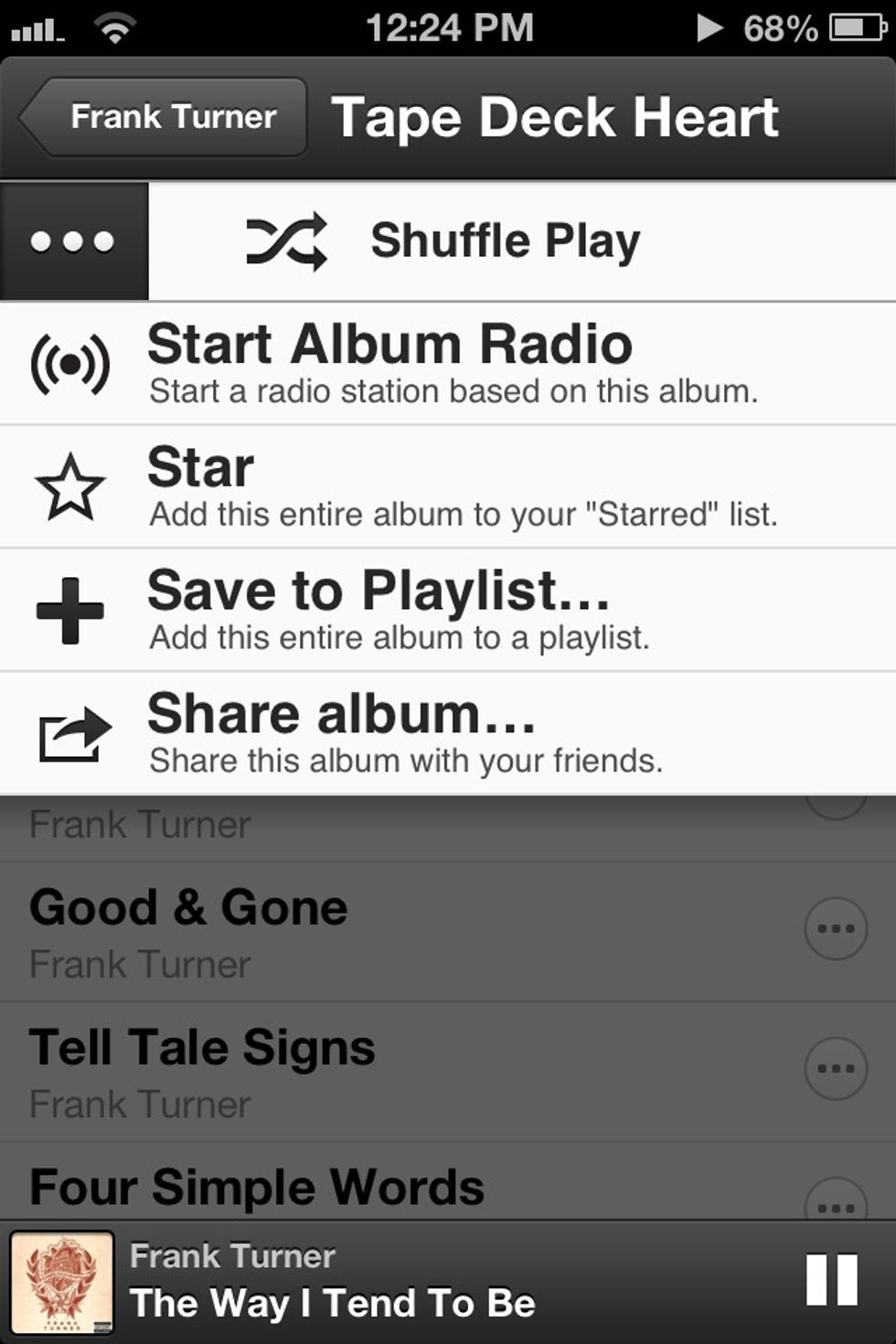This screenshot has height=1344, width=896.
Task: Go back to Frank Turner artist page
Action: coord(160,116)
